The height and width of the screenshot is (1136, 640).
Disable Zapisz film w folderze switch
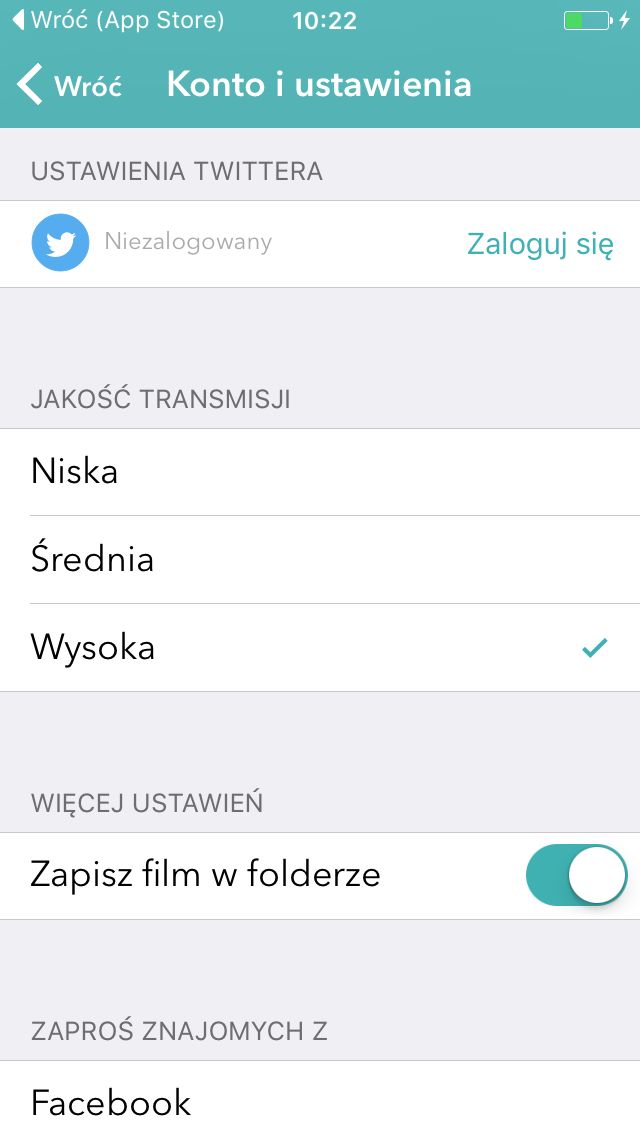click(x=576, y=874)
